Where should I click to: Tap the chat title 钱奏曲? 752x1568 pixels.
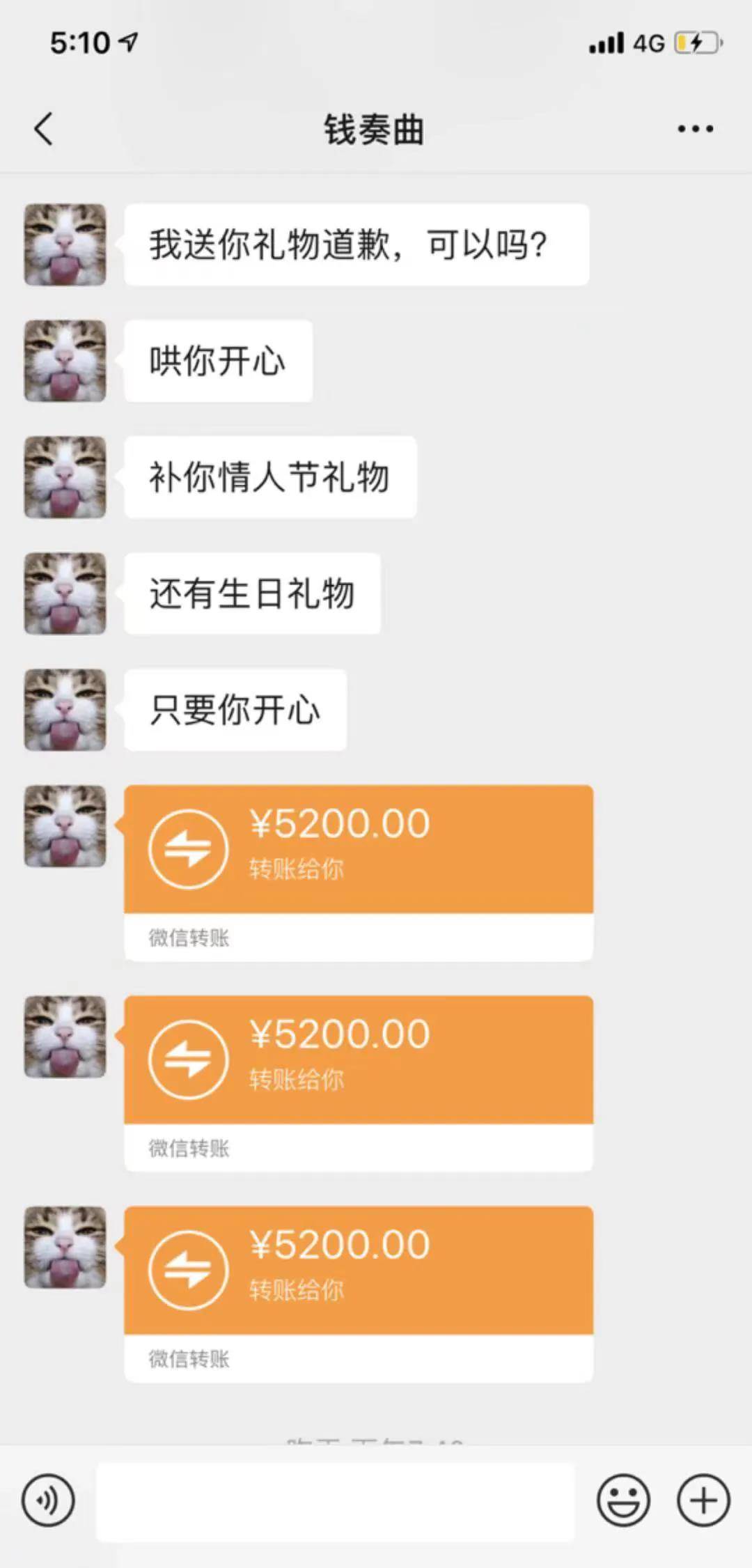375,129
